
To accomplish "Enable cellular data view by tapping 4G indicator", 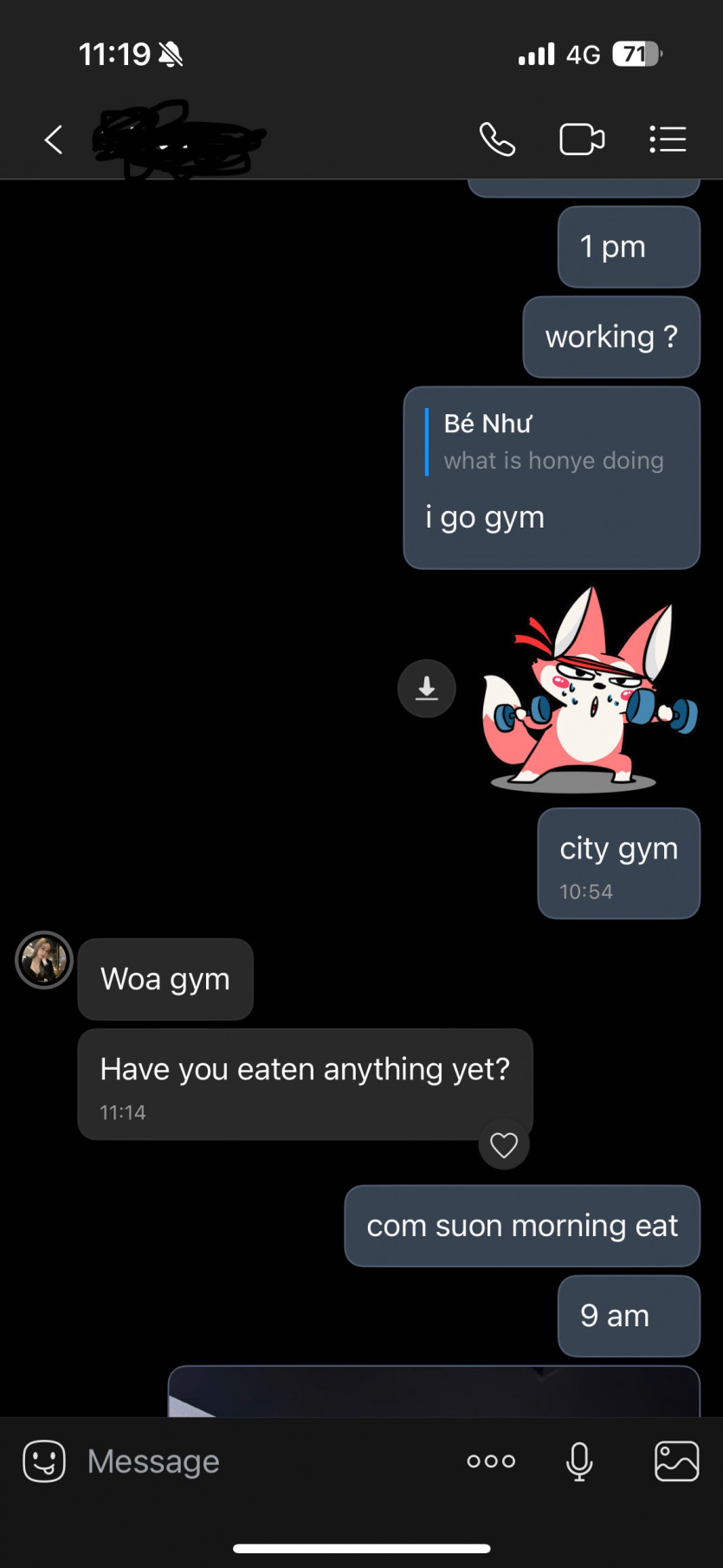I will pos(582,54).
